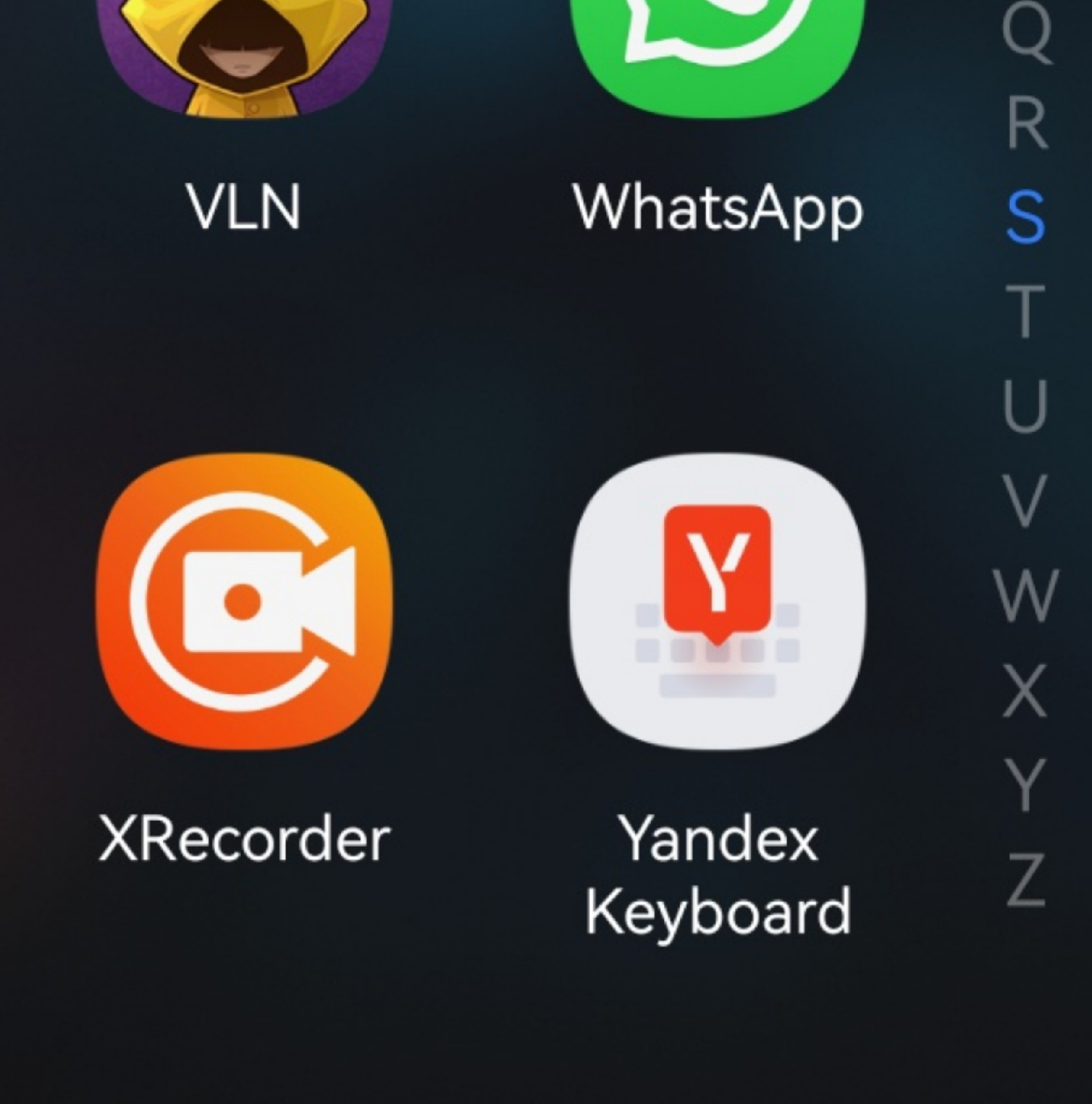
Task: Jump to letter V in index
Action: 1026,500
